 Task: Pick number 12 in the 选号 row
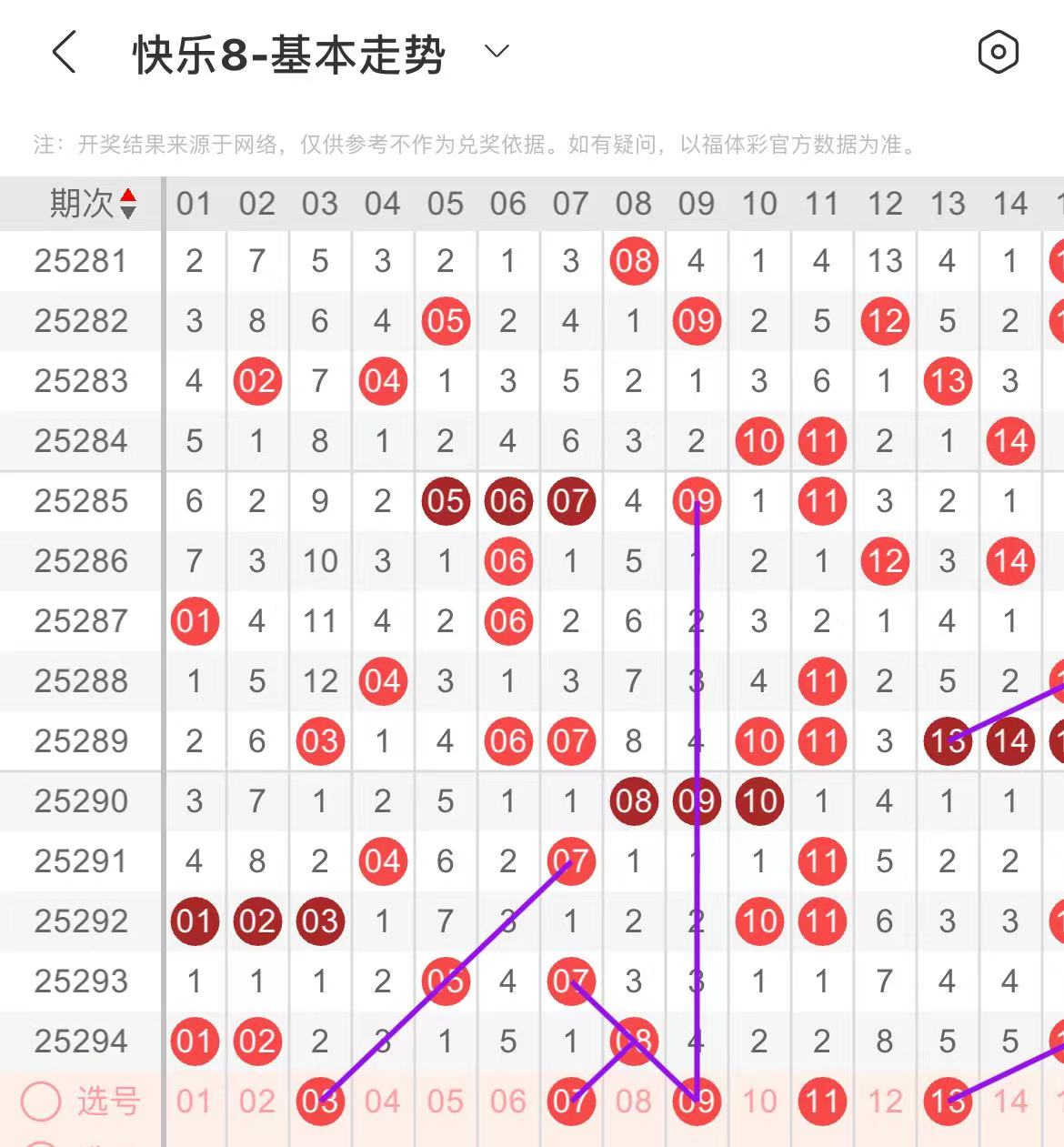point(885,1102)
